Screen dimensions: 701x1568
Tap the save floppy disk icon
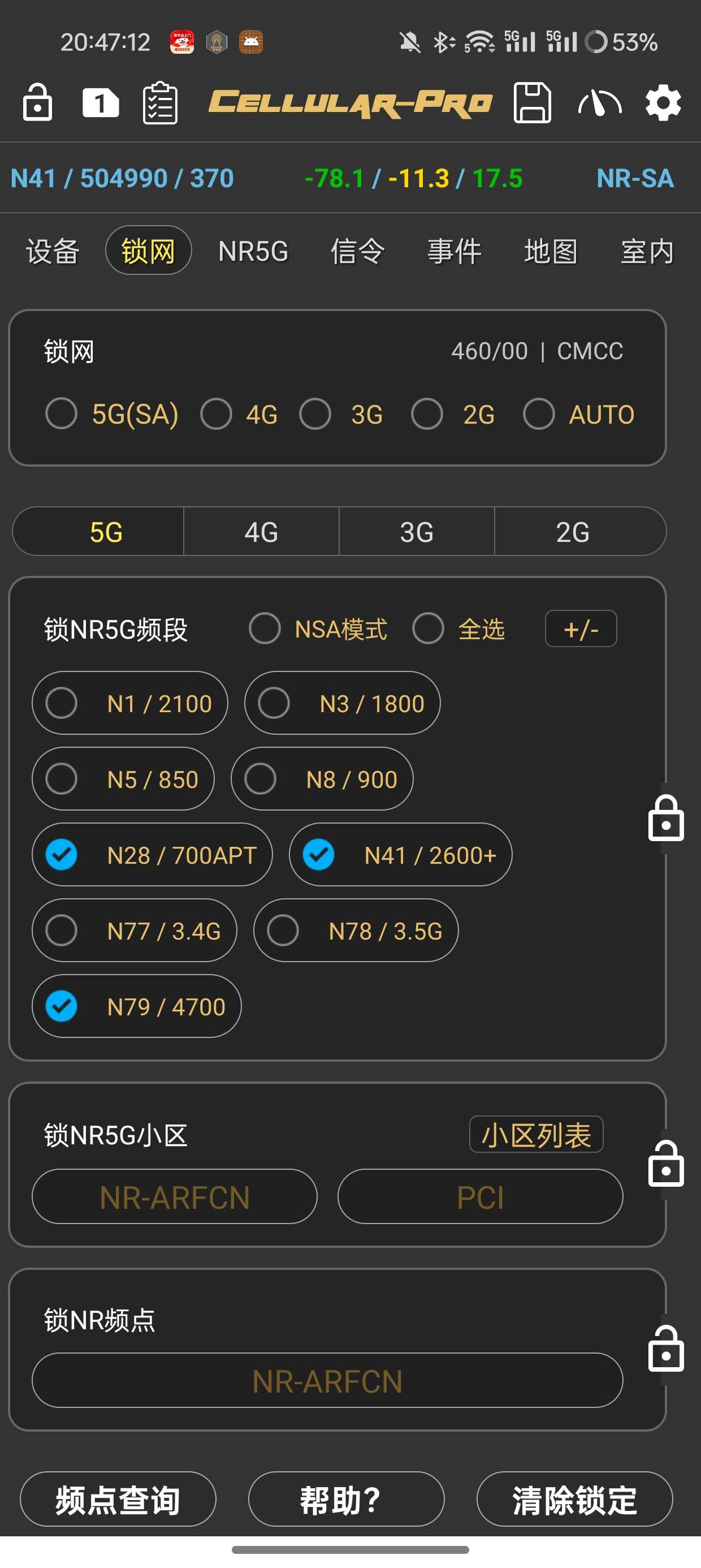point(532,103)
